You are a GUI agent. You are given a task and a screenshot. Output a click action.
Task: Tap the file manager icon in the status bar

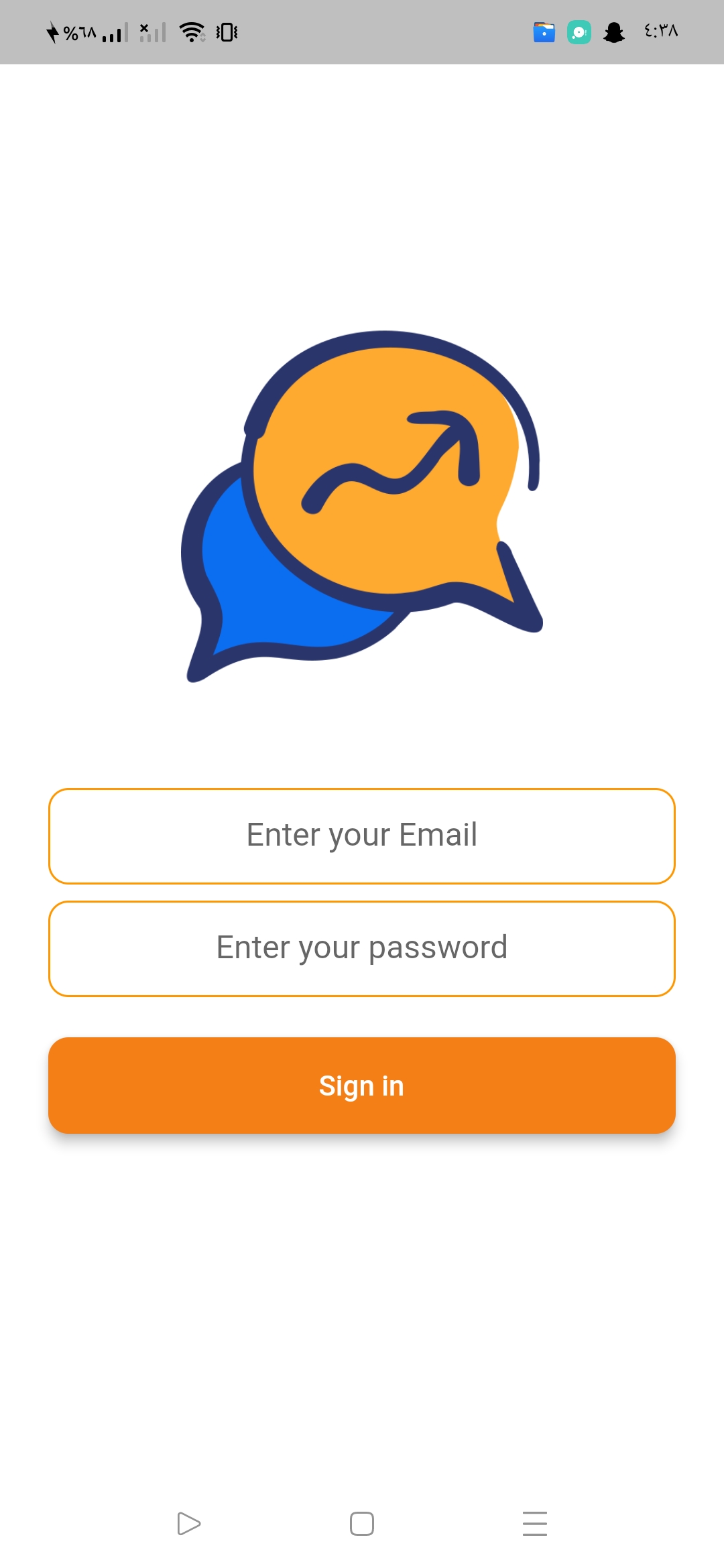coord(544,31)
